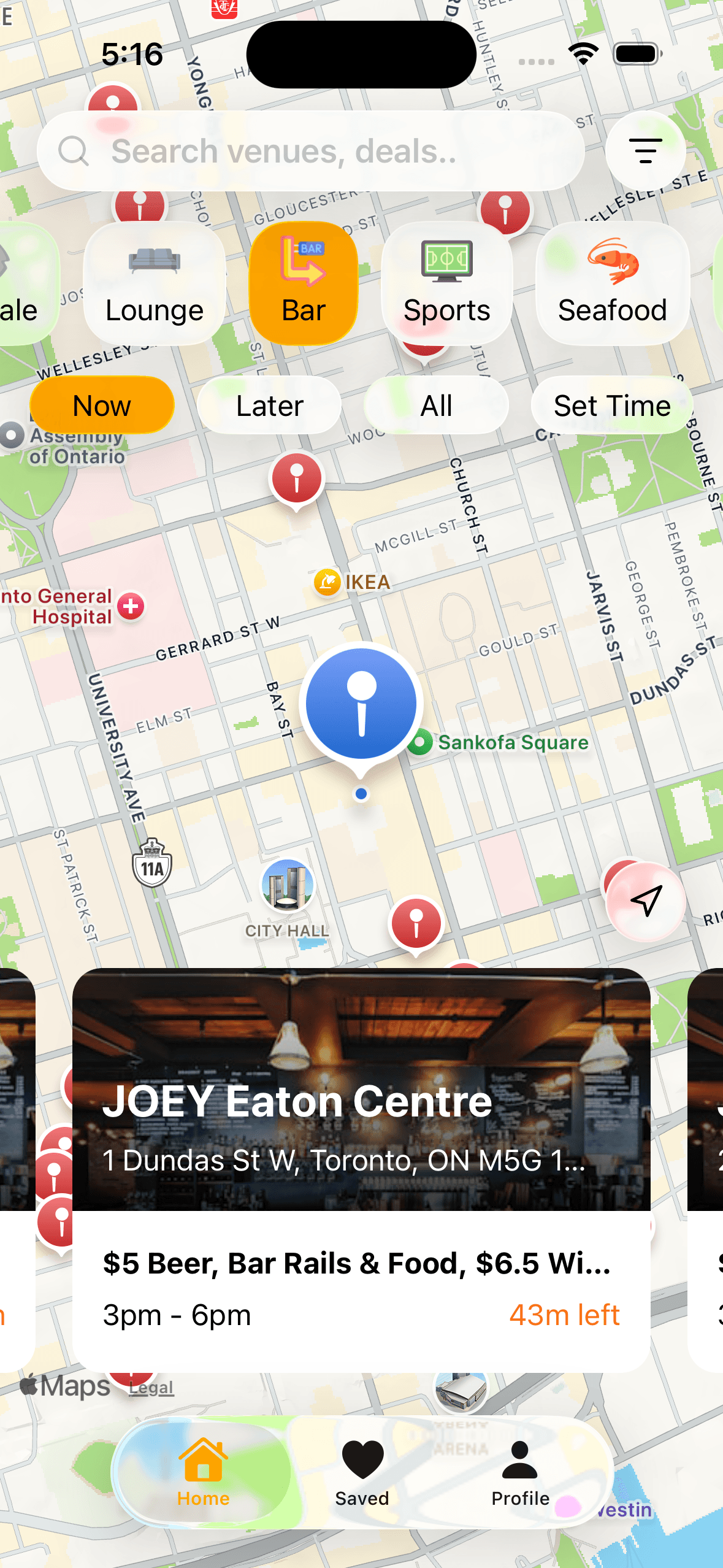Tap the search magnifying glass icon

(75, 151)
